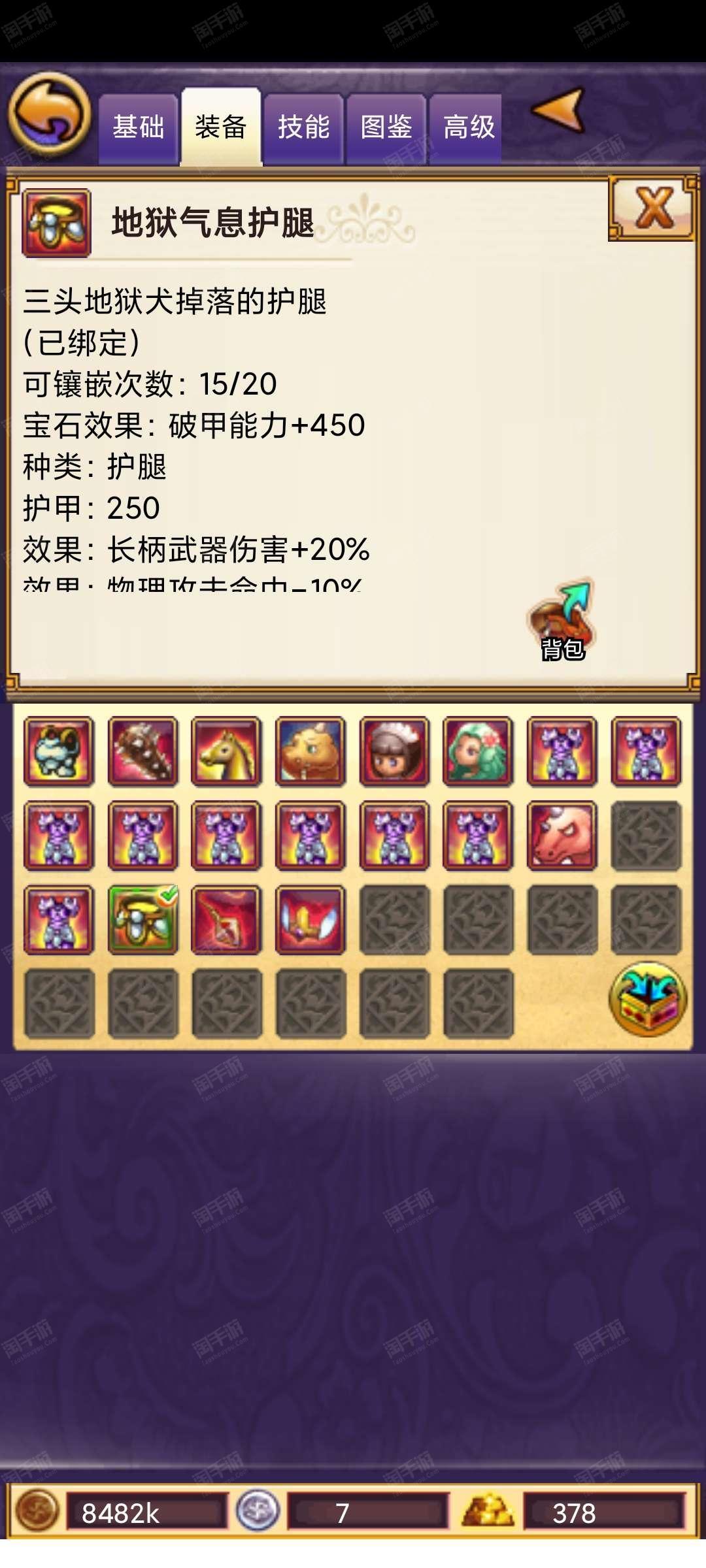Select the 装备 tab
Screen dimensions: 706x1568
(221, 127)
